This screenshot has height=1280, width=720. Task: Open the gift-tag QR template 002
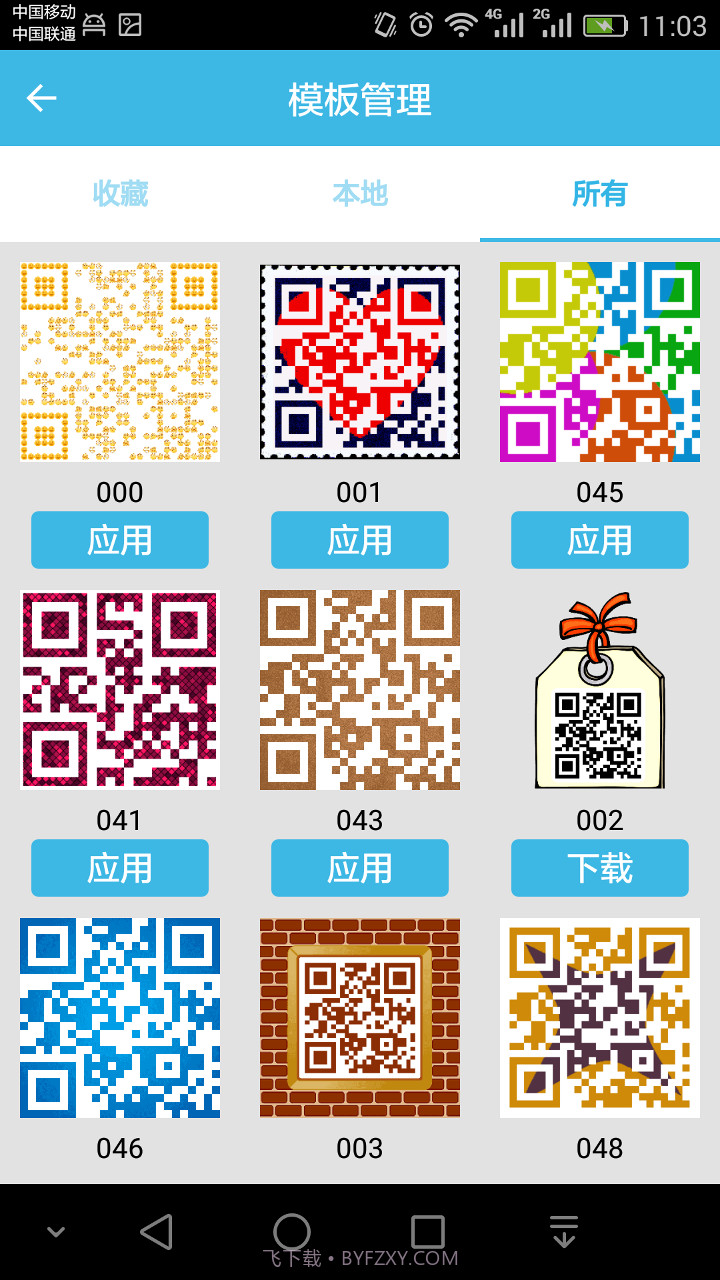point(599,691)
